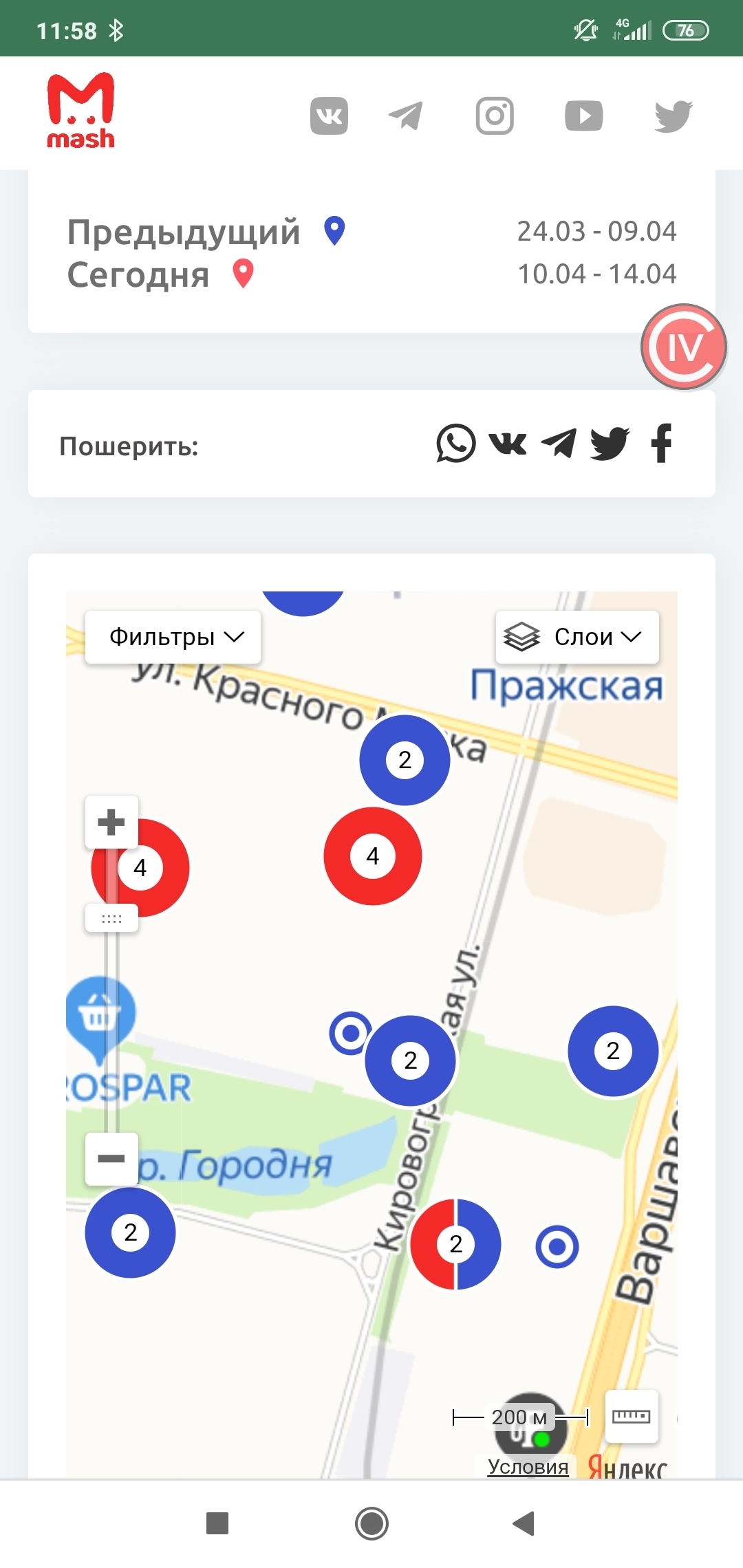
Task: Open Условия terms link
Action: (528, 1467)
